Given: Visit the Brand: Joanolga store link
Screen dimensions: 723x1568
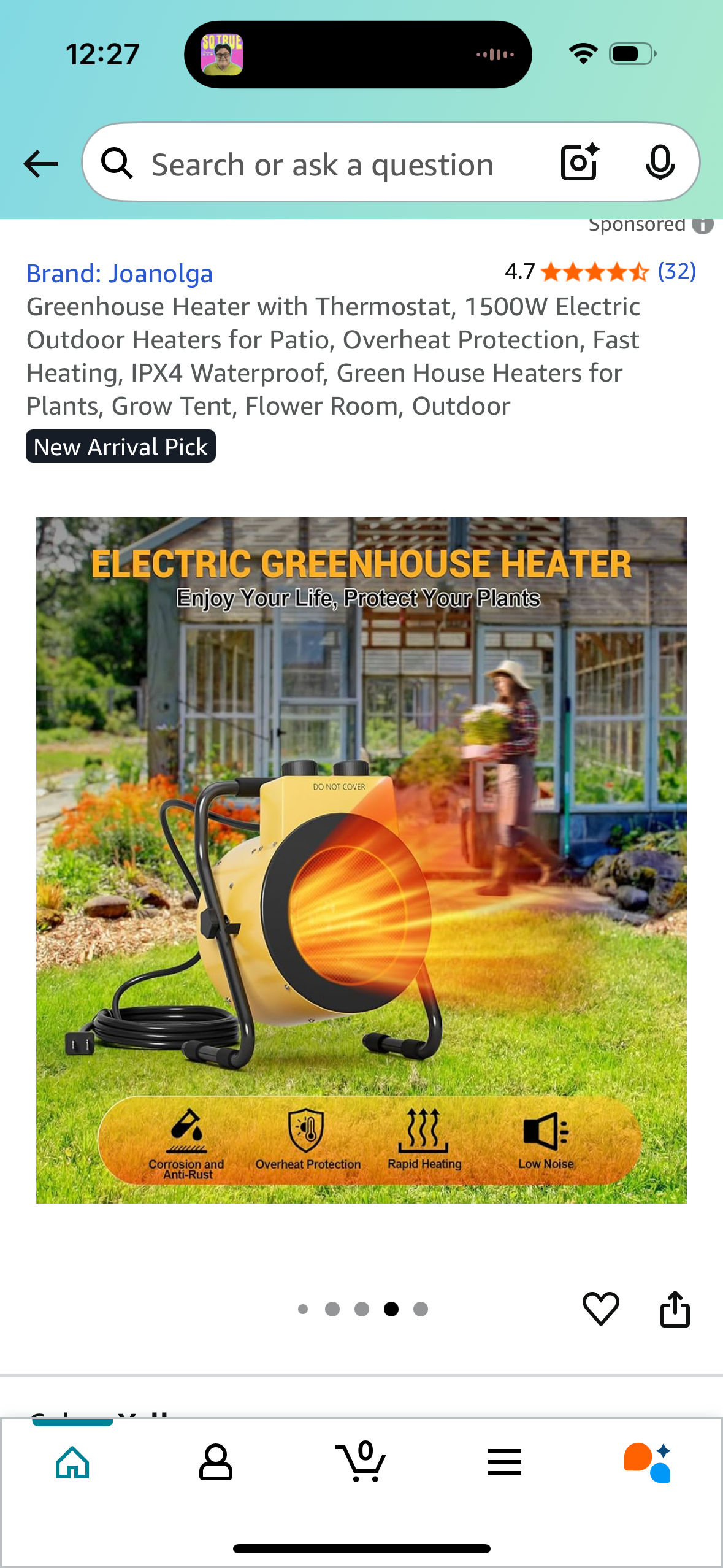Looking at the screenshot, I should [x=120, y=274].
